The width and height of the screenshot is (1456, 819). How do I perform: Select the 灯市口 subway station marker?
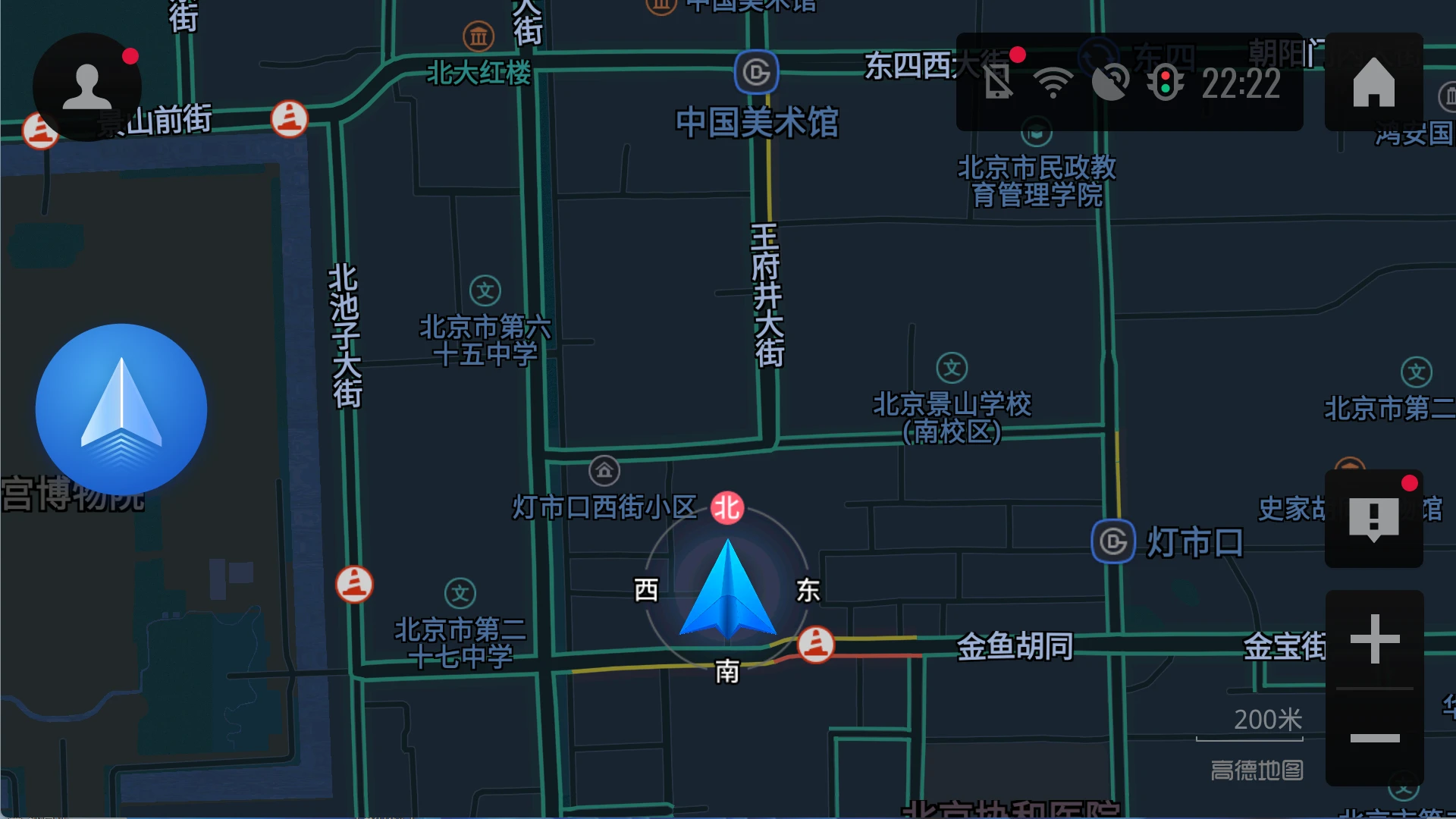pos(1112,541)
